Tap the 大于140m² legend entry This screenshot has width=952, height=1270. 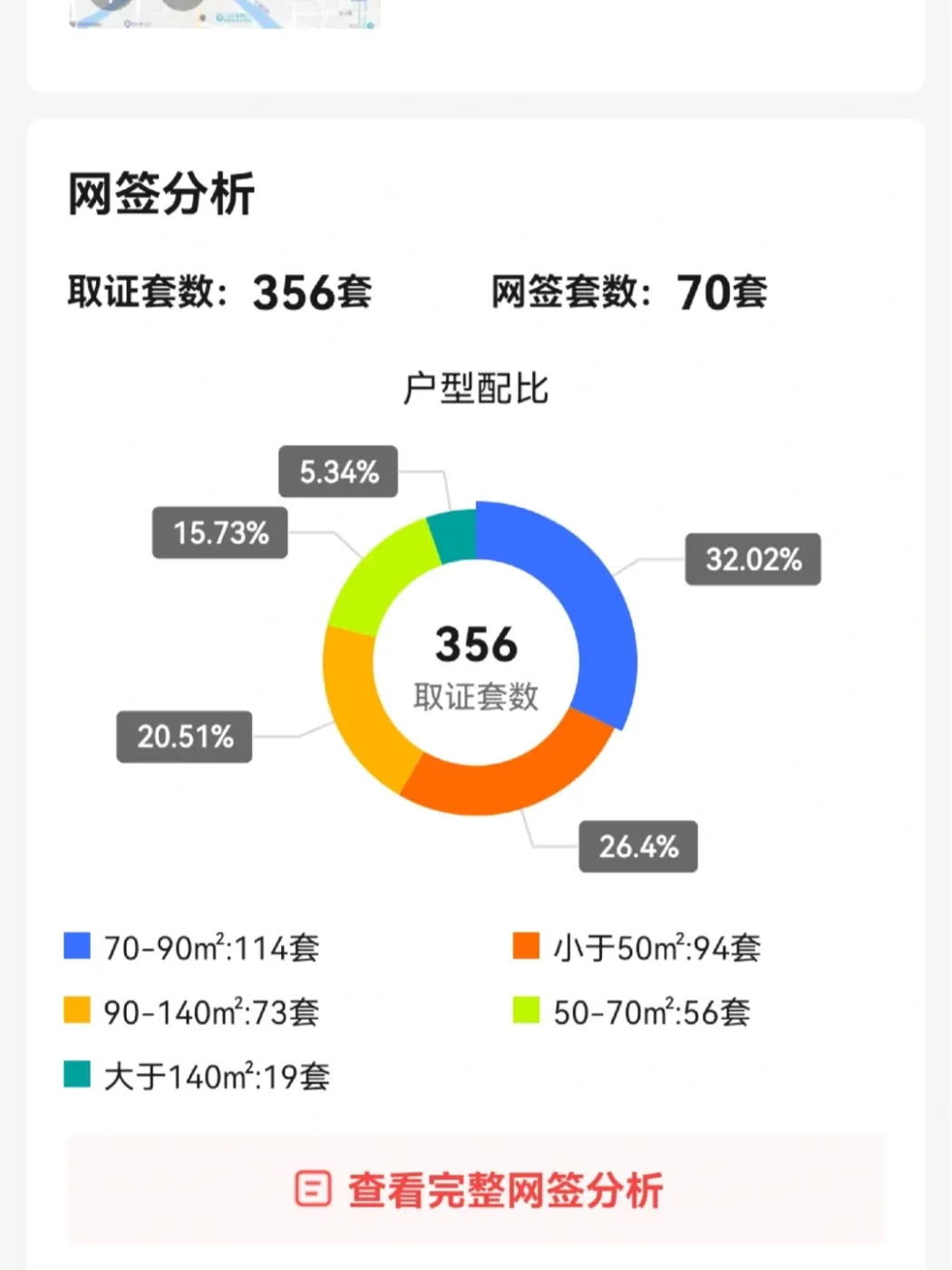click(197, 1076)
